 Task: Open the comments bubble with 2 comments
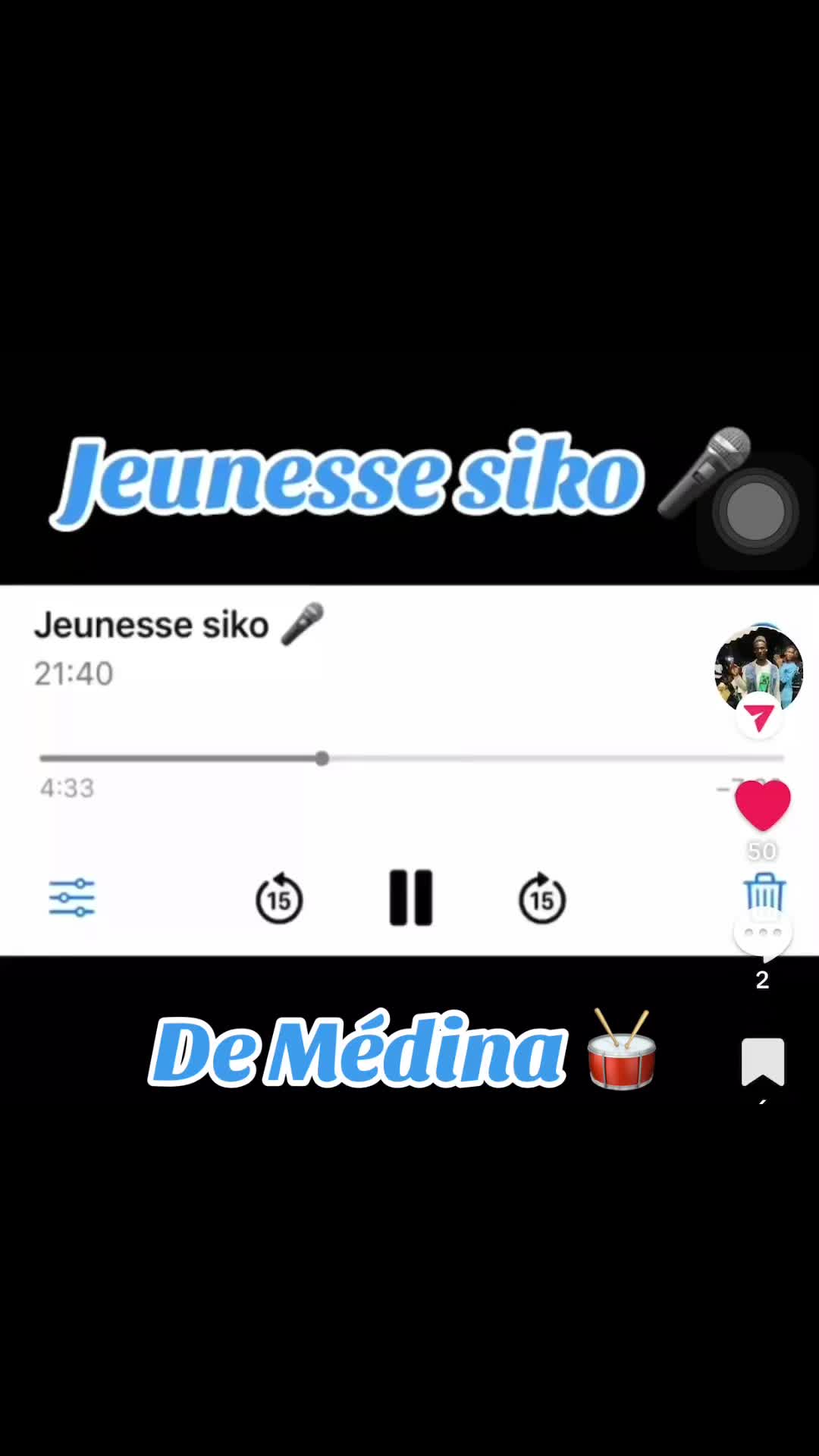pos(763,937)
